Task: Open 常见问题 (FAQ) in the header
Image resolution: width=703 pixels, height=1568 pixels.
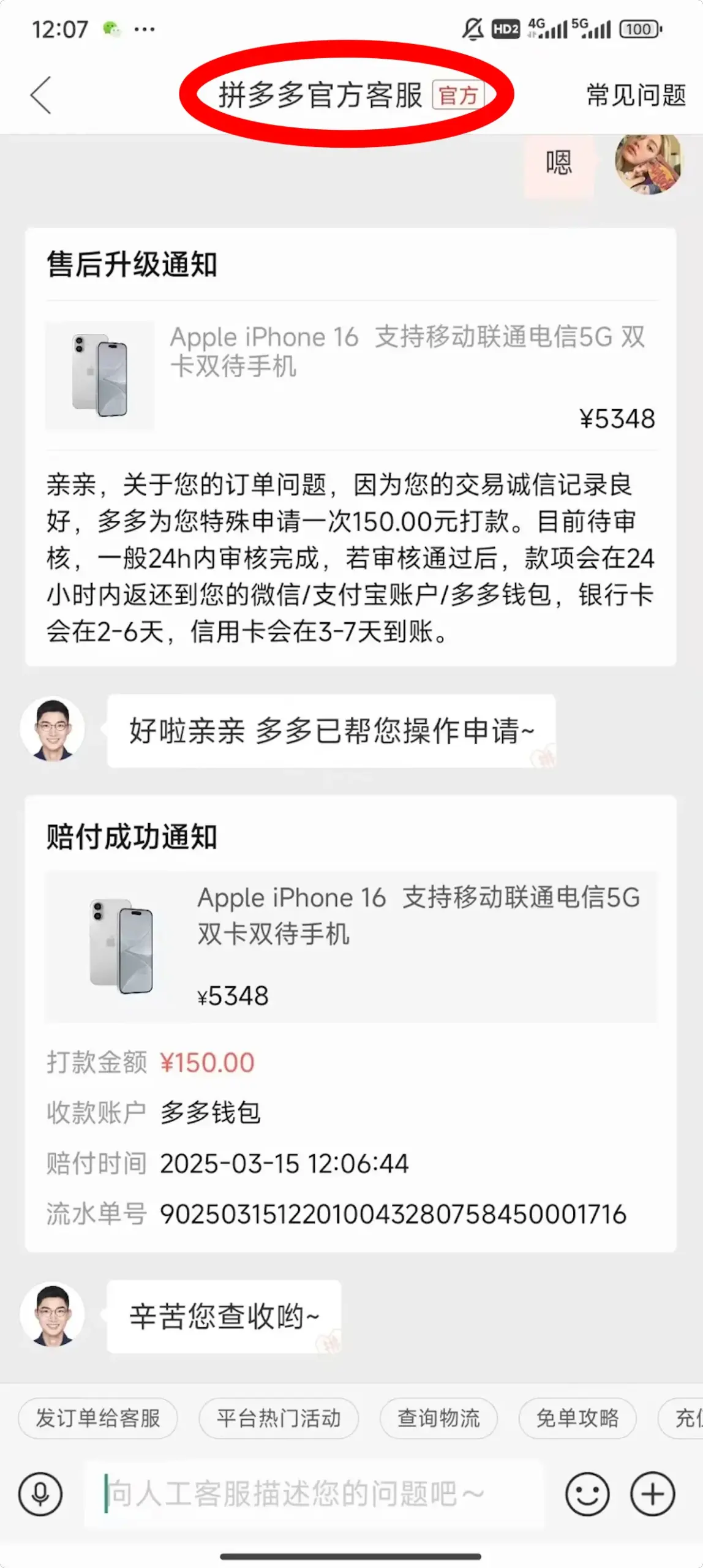Action: [636, 95]
